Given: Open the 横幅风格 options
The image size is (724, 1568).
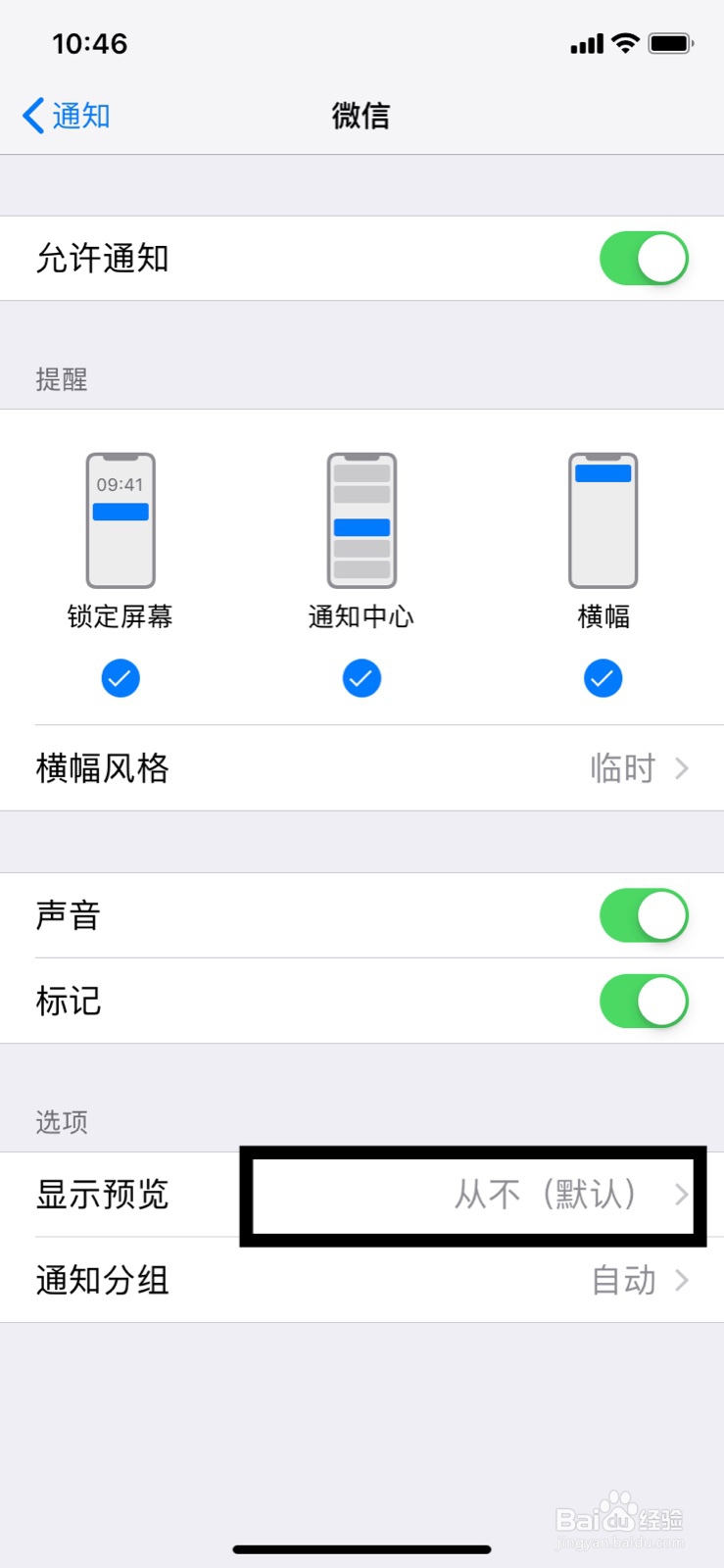Looking at the screenshot, I should coord(362,769).
